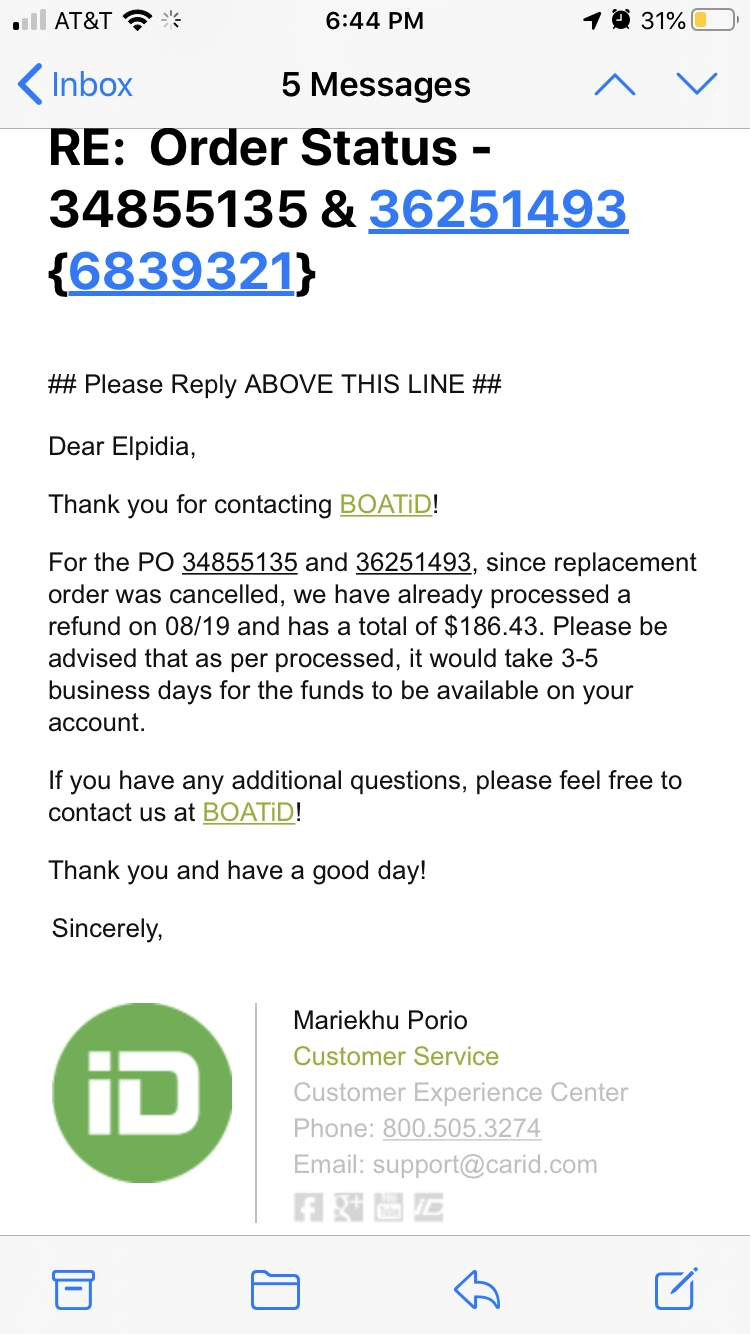Open the 6839321 link in the subject
Image resolution: width=750 pixels, height=1334 pixels.
(x=181, y=271)
